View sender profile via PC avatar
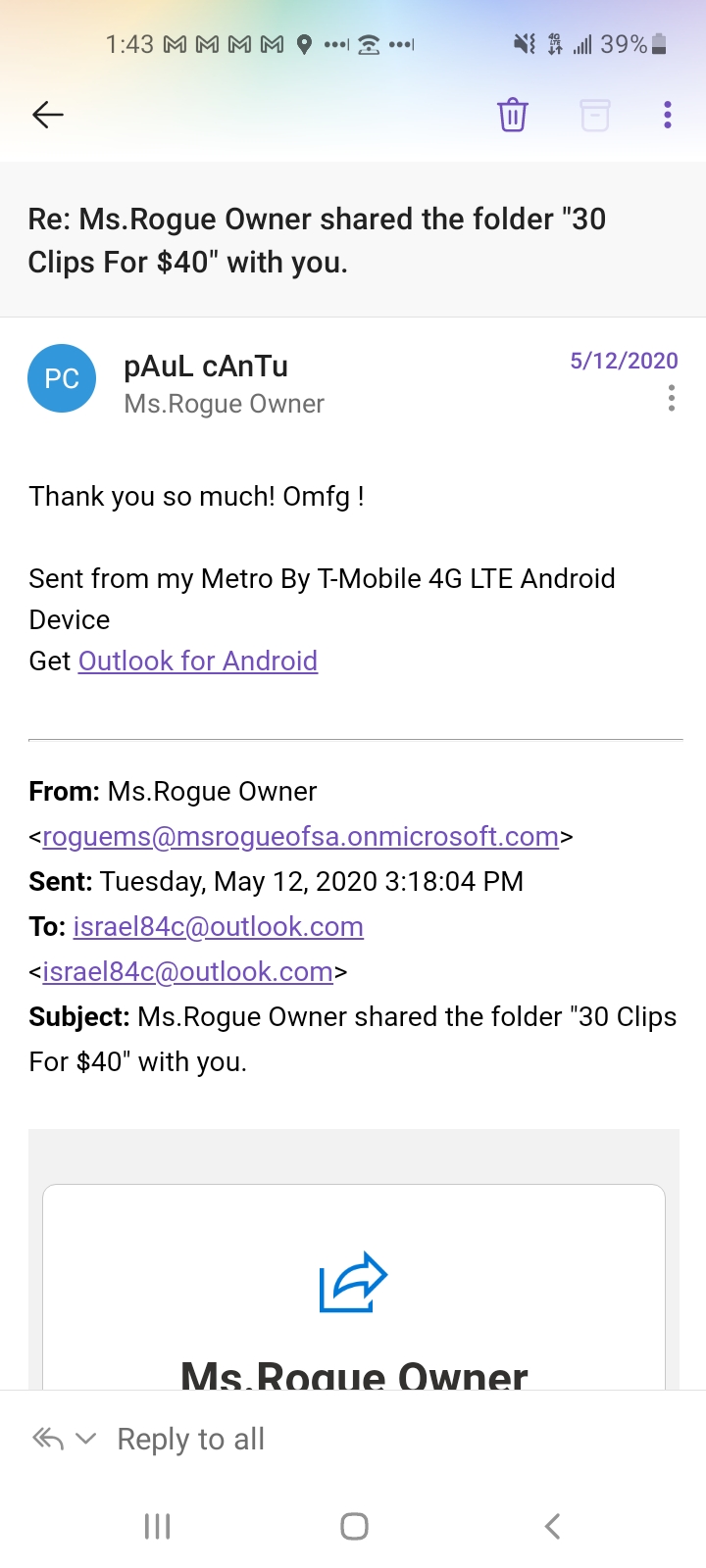 coord(62,378)
